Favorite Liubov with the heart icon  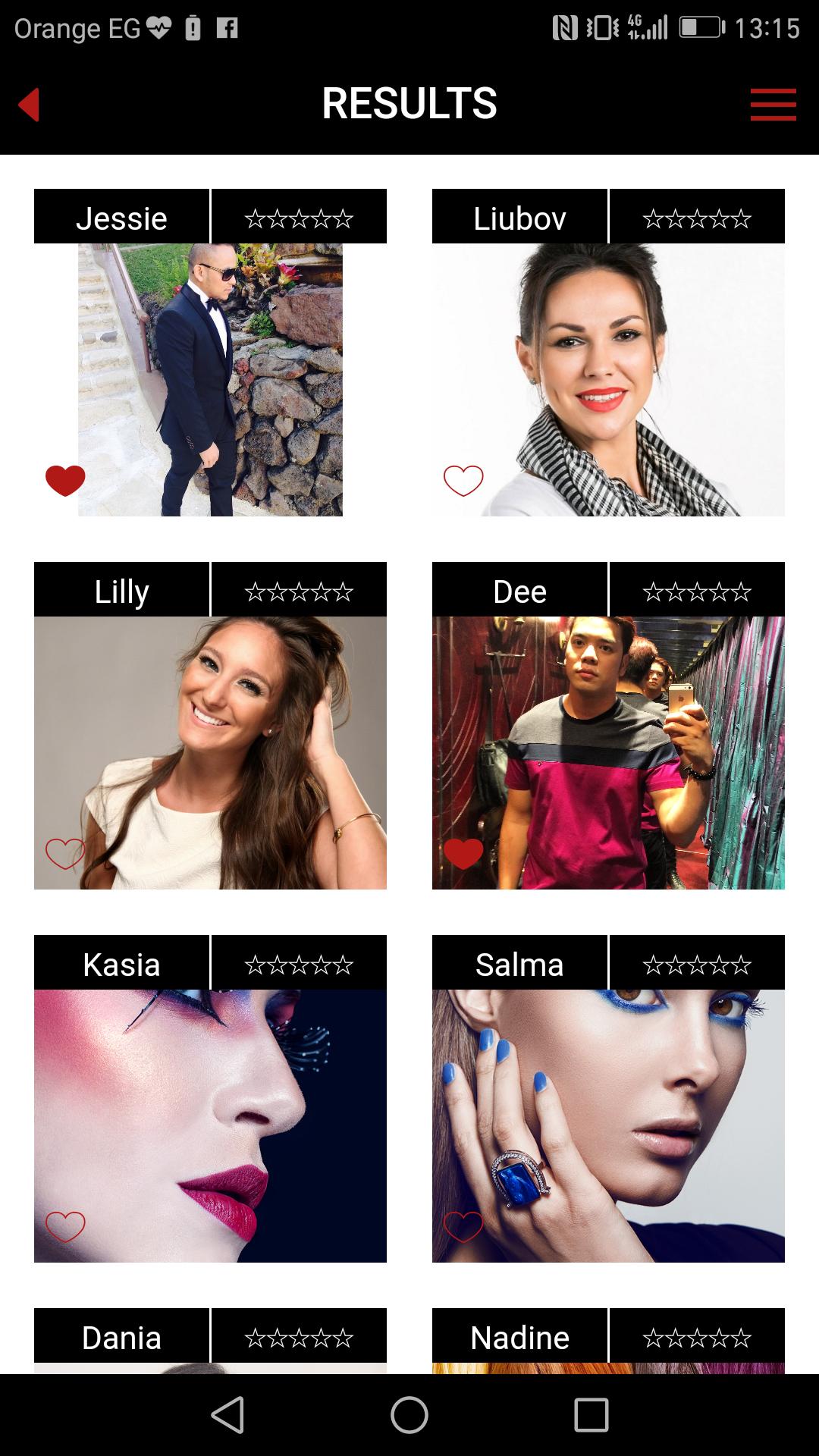463,481
